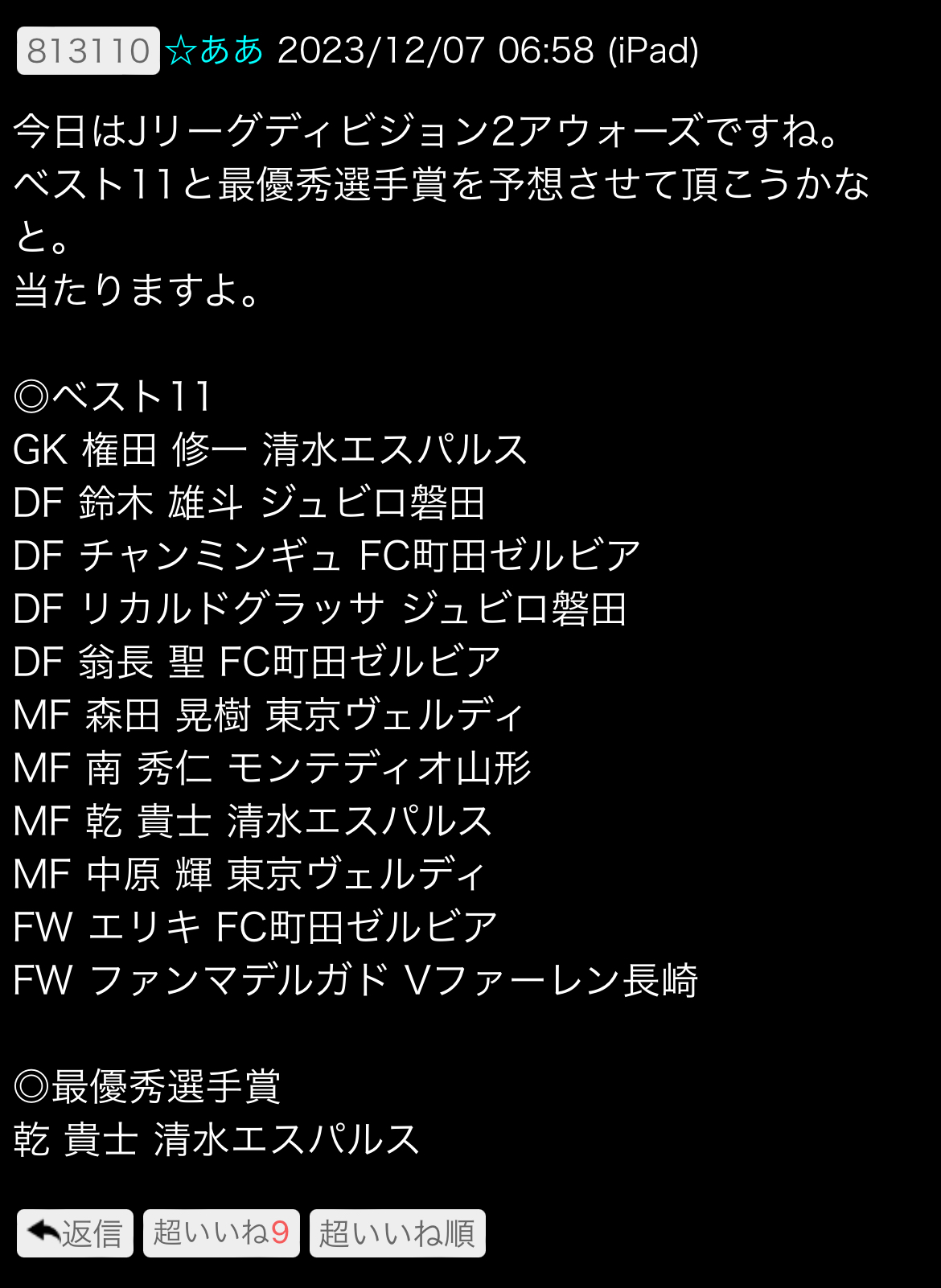Tap the post number 813110 button
Screen dimensions: 941x1288
pyautogui.click(x=88, y=51)
